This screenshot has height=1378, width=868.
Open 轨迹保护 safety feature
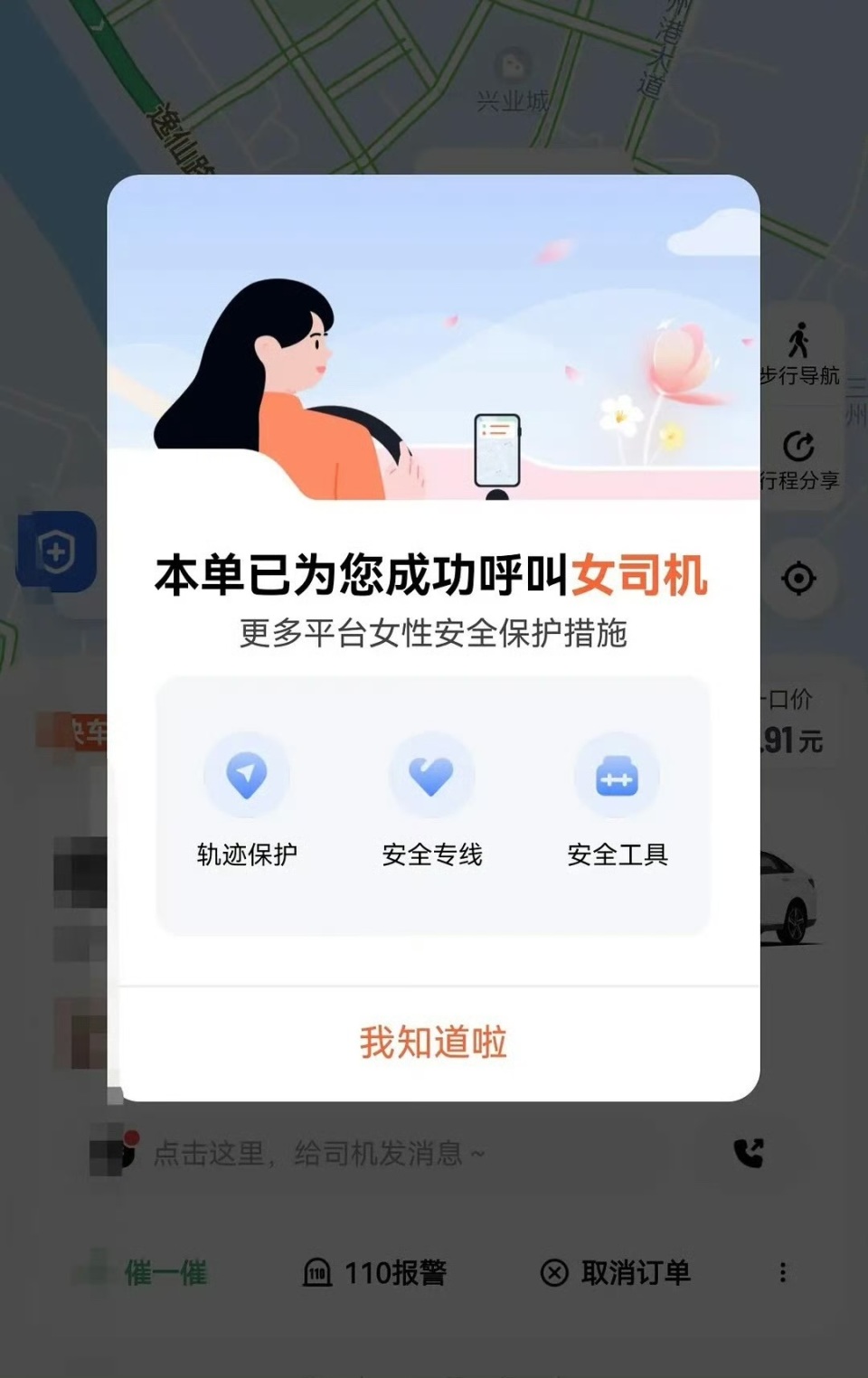pyautogui.click(x=247, y=798)
